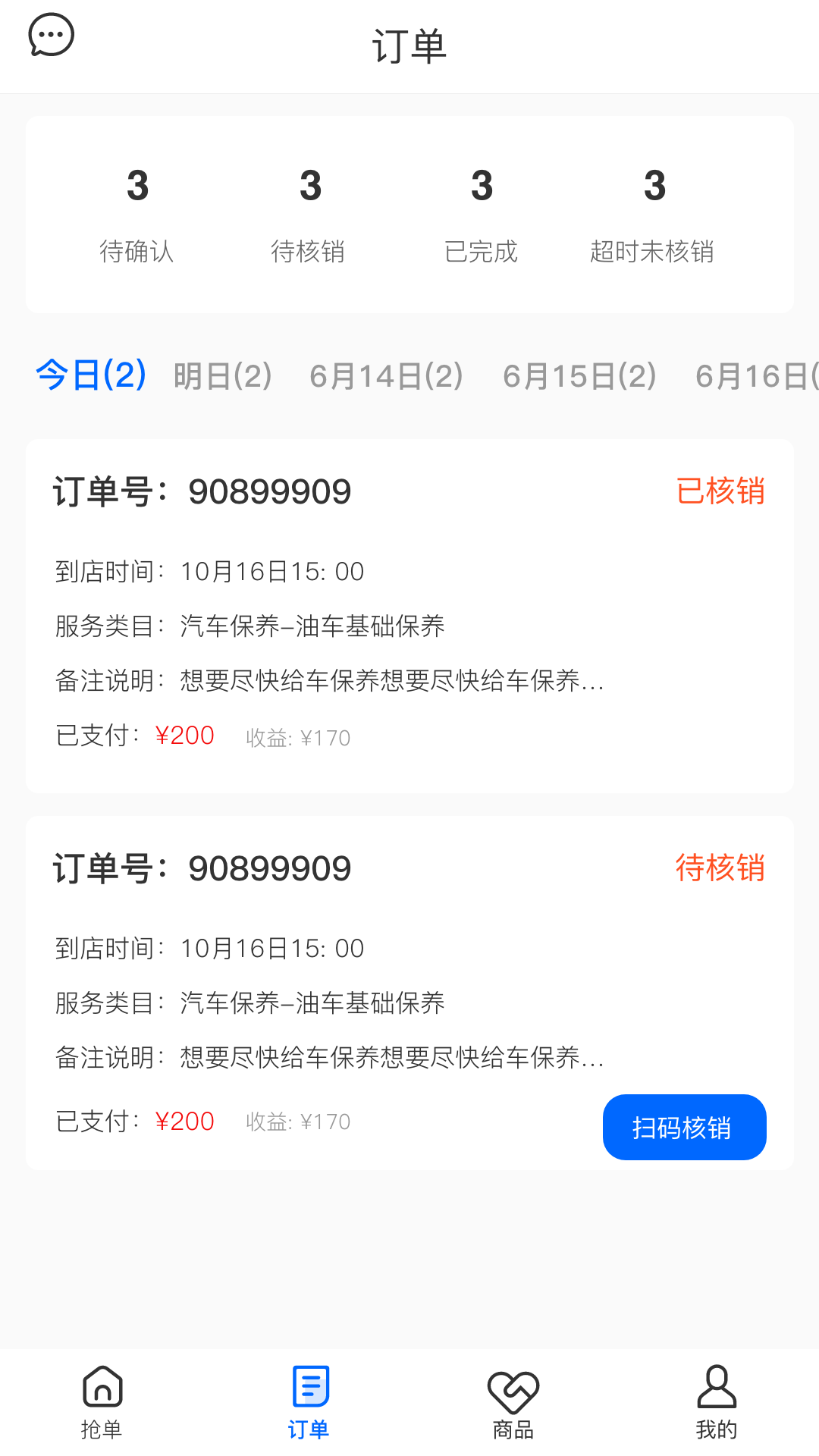
Task: Tap order number 90899909 on first card
Action: point(270,491)
